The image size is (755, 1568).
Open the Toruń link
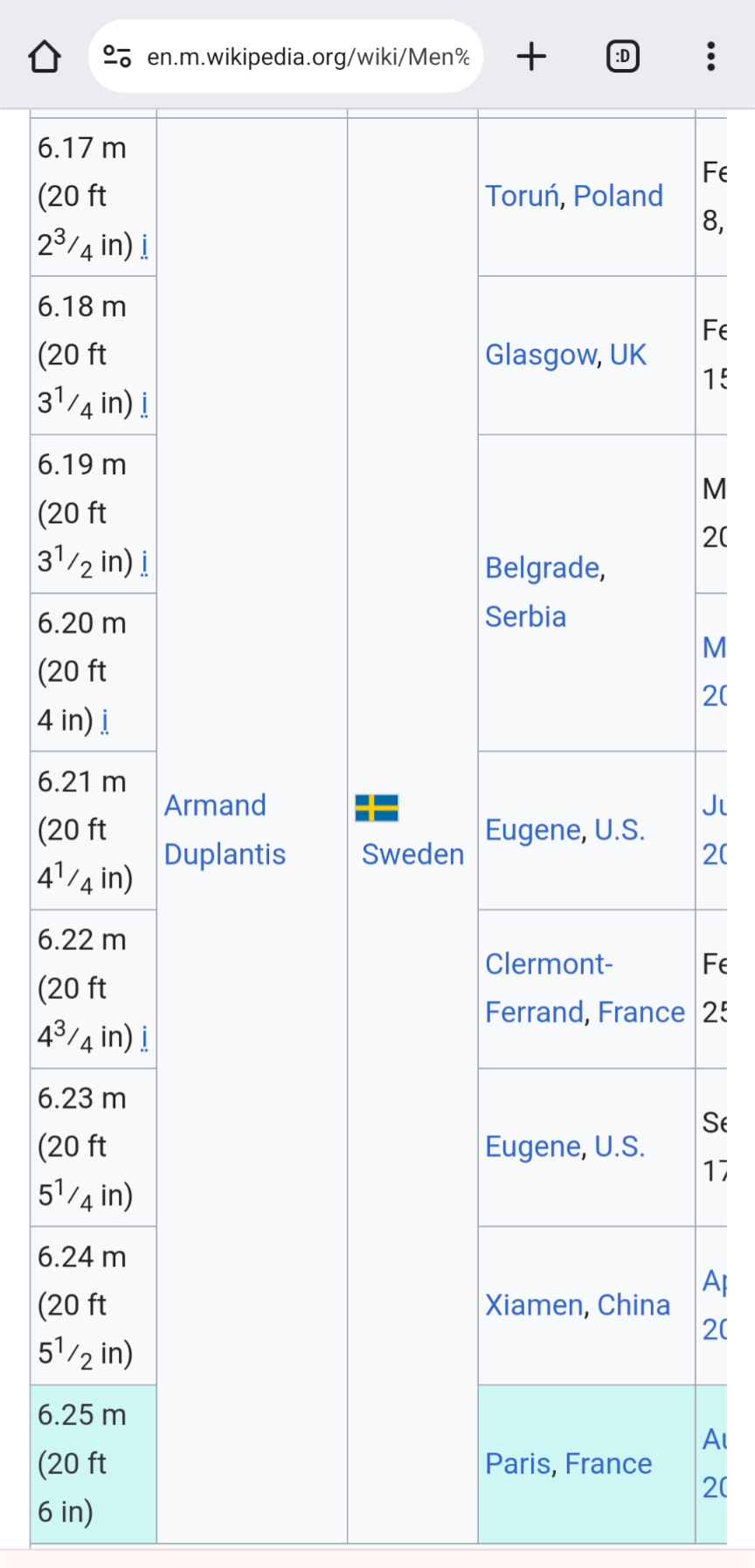(523, 196)
